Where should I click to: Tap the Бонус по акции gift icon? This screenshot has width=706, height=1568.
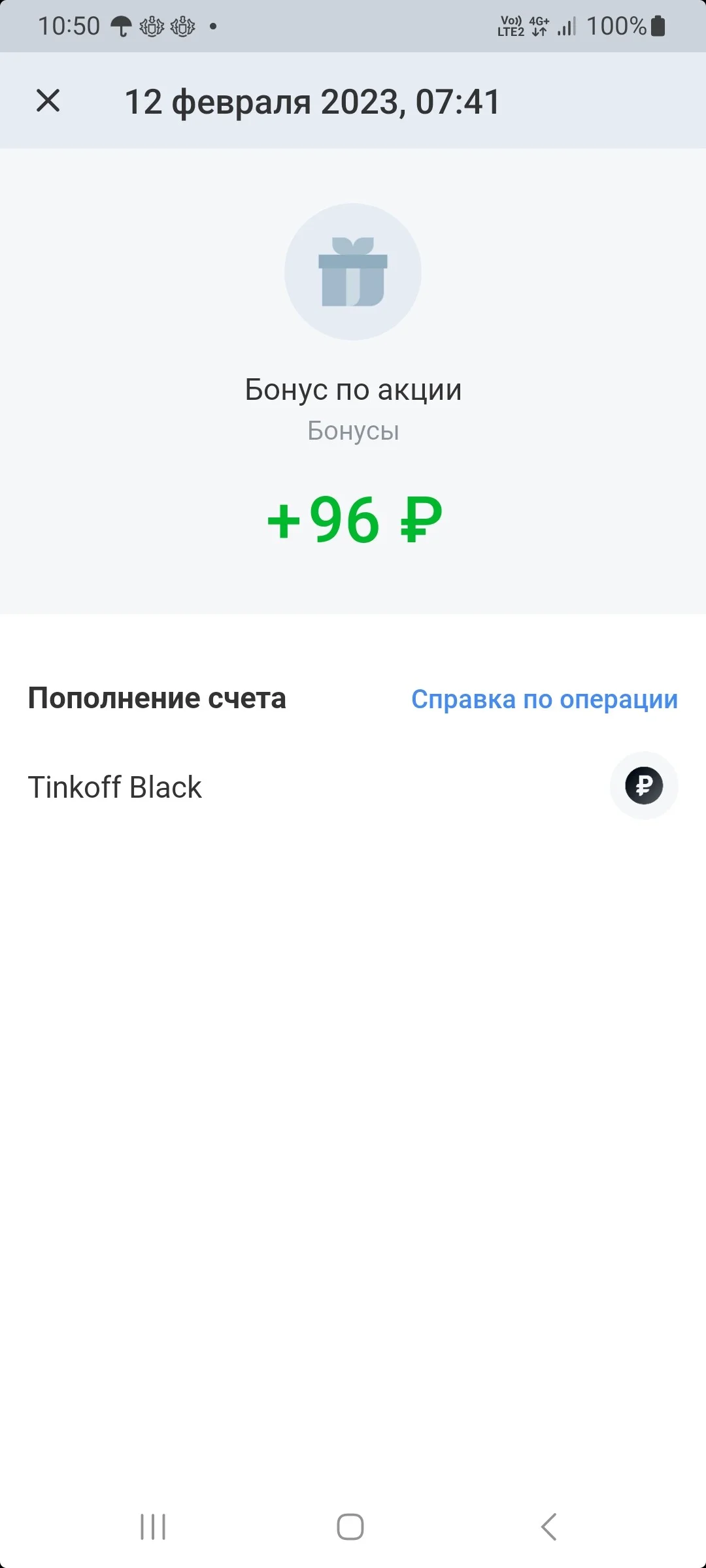click(353, 272)
